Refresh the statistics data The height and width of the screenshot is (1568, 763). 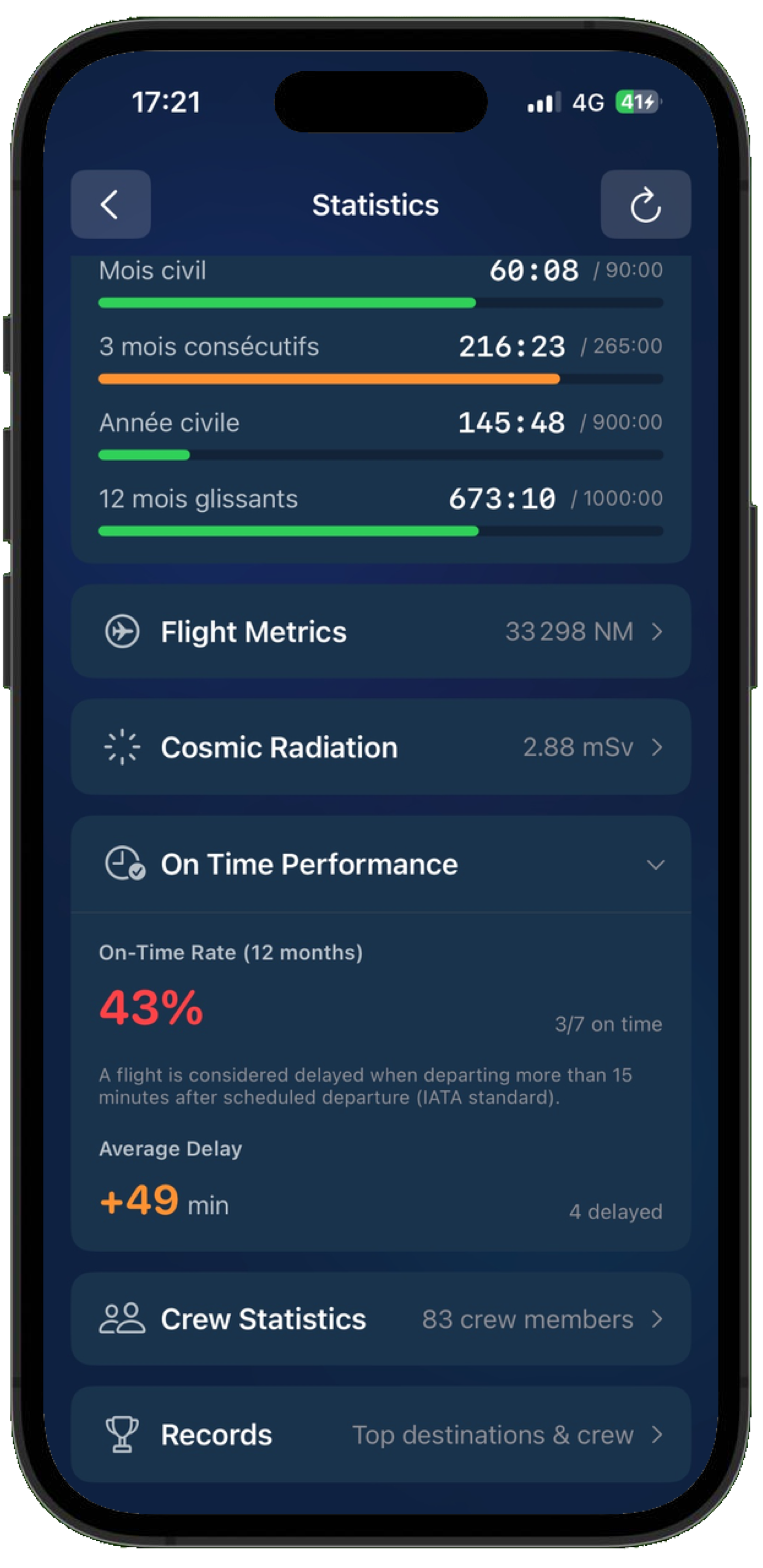(645, 205)
